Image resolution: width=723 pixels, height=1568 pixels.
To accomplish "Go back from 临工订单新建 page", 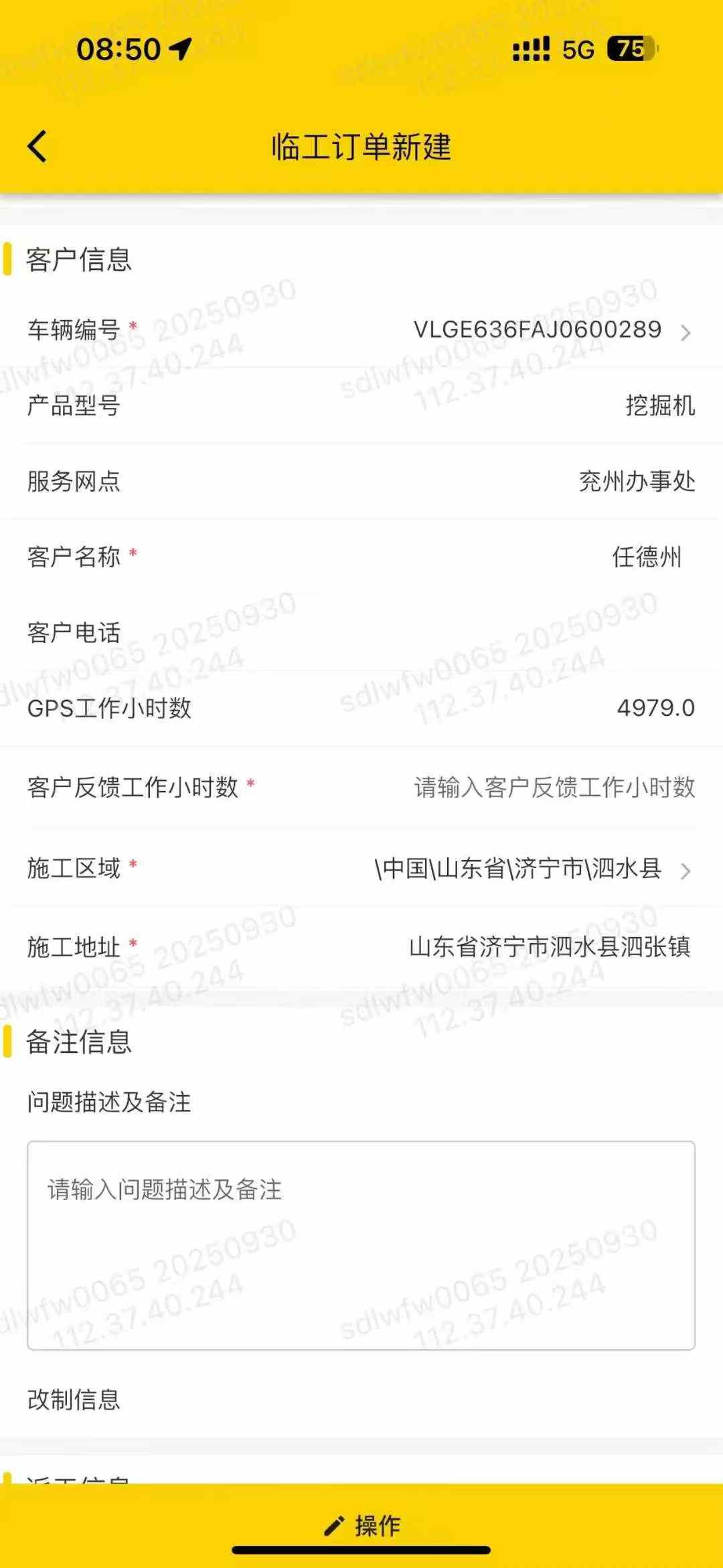I will (37, 147).
